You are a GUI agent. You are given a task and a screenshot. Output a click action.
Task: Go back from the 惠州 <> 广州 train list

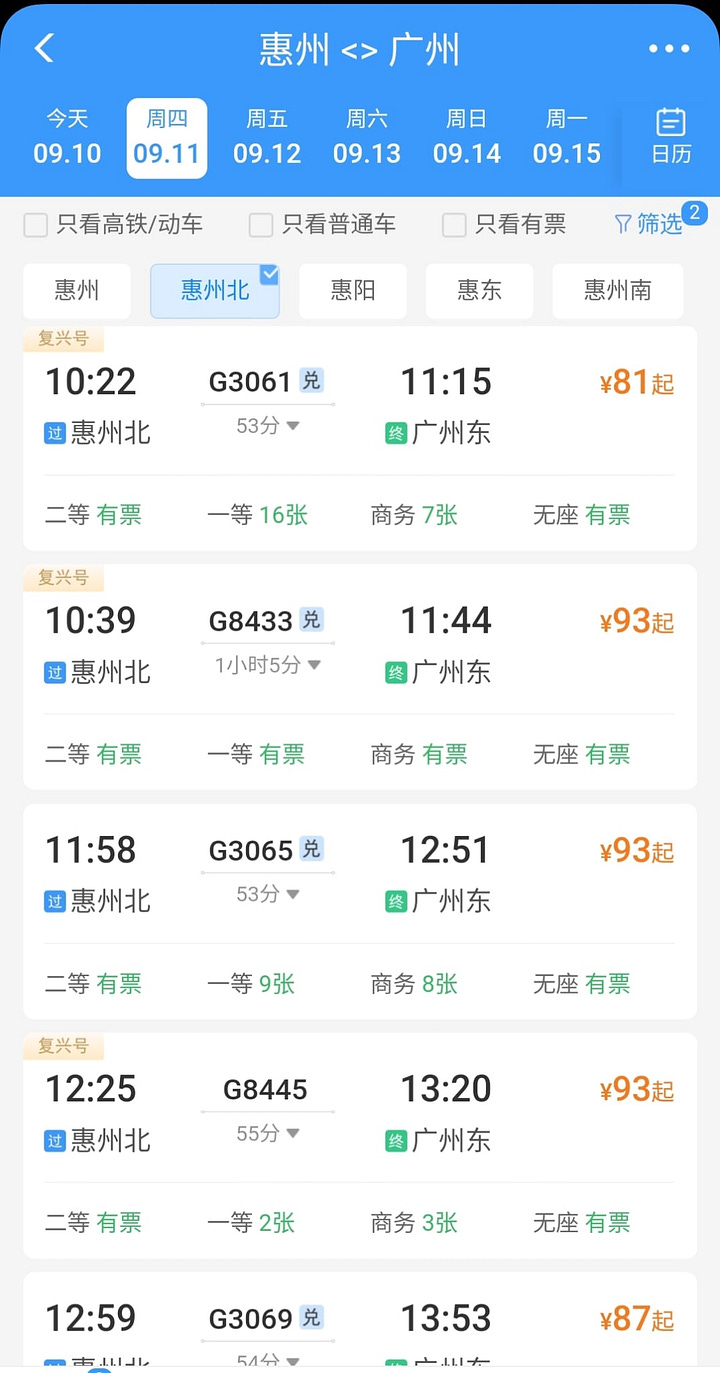(x=44, y=48)
